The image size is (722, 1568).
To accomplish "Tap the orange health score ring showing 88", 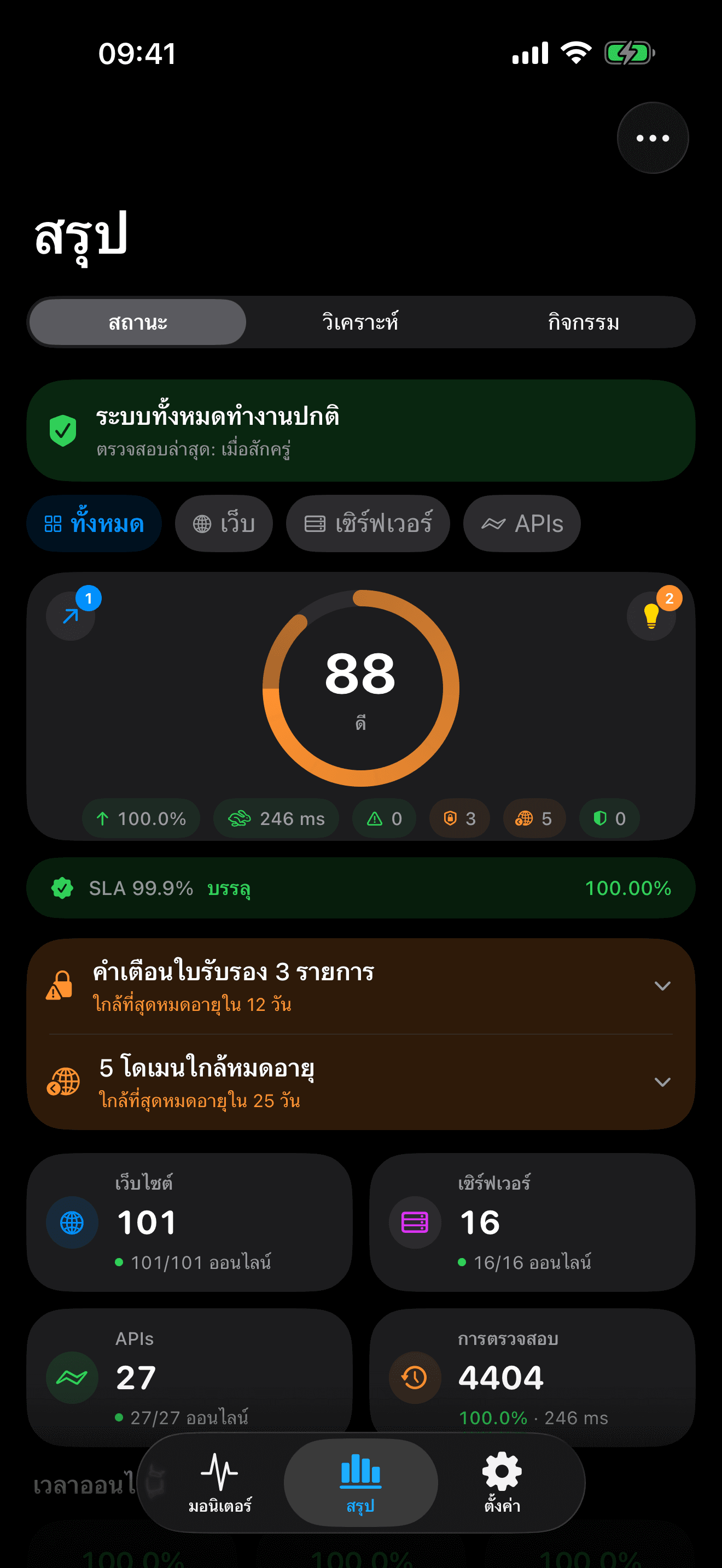I will point(360,694).
